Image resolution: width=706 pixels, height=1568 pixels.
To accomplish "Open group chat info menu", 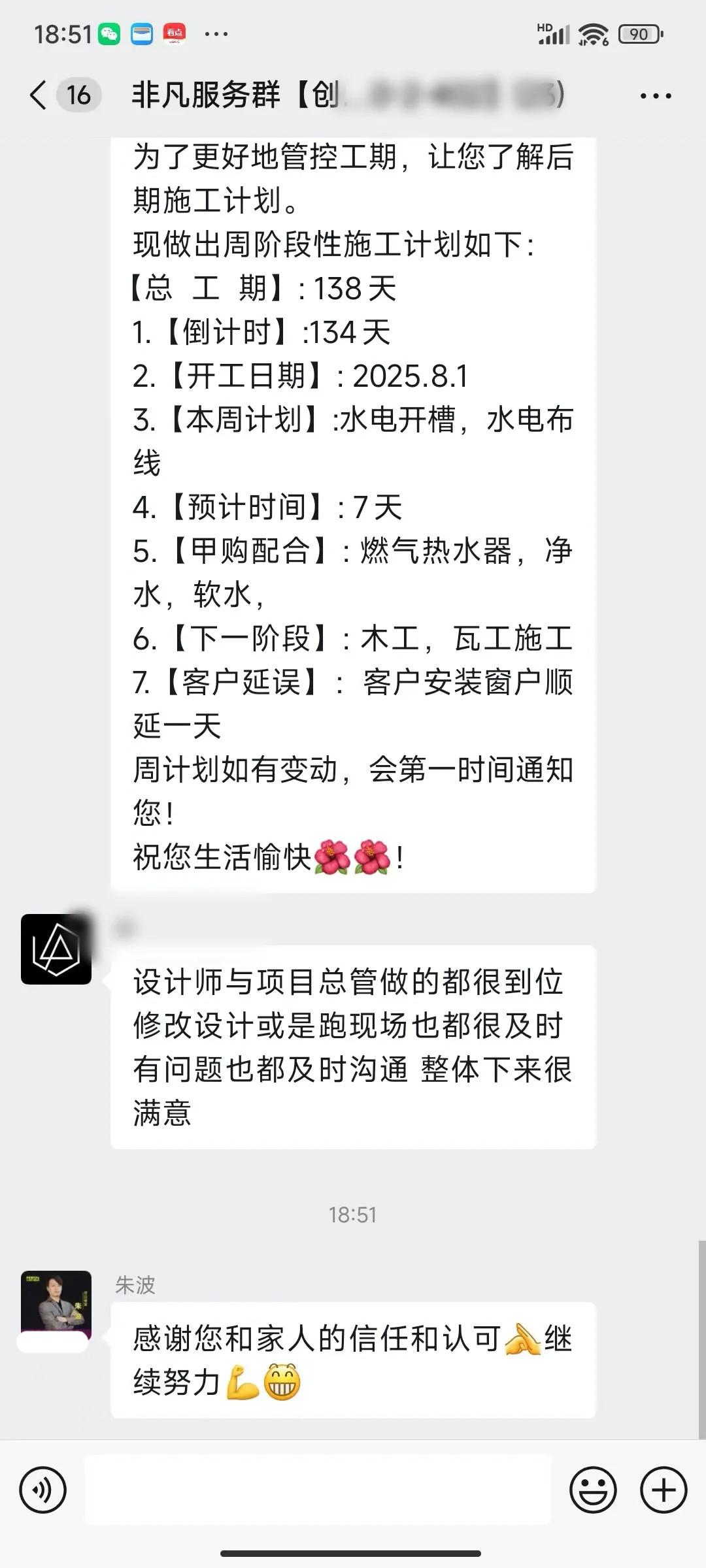I will click(655, 96).
